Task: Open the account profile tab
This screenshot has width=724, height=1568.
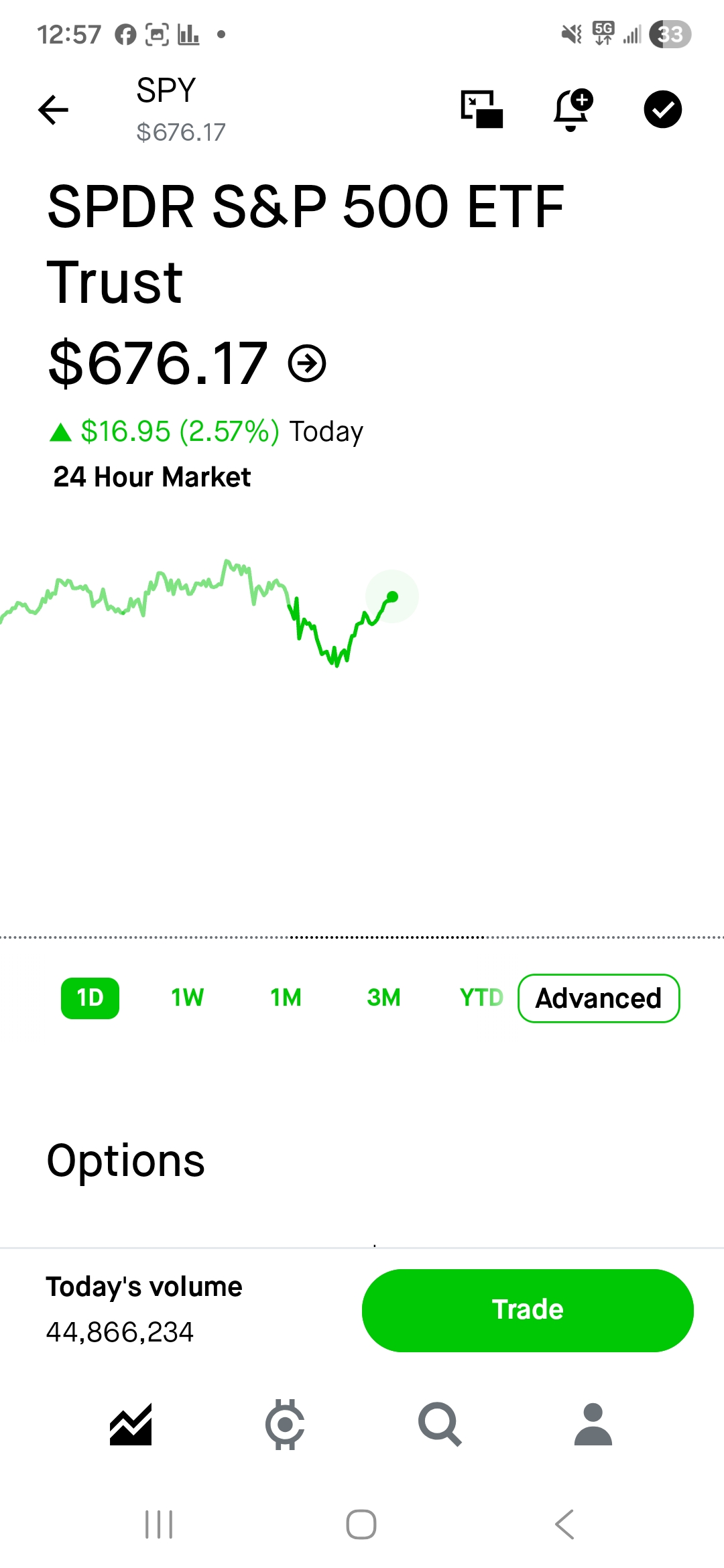Action: coord(593,1424)
